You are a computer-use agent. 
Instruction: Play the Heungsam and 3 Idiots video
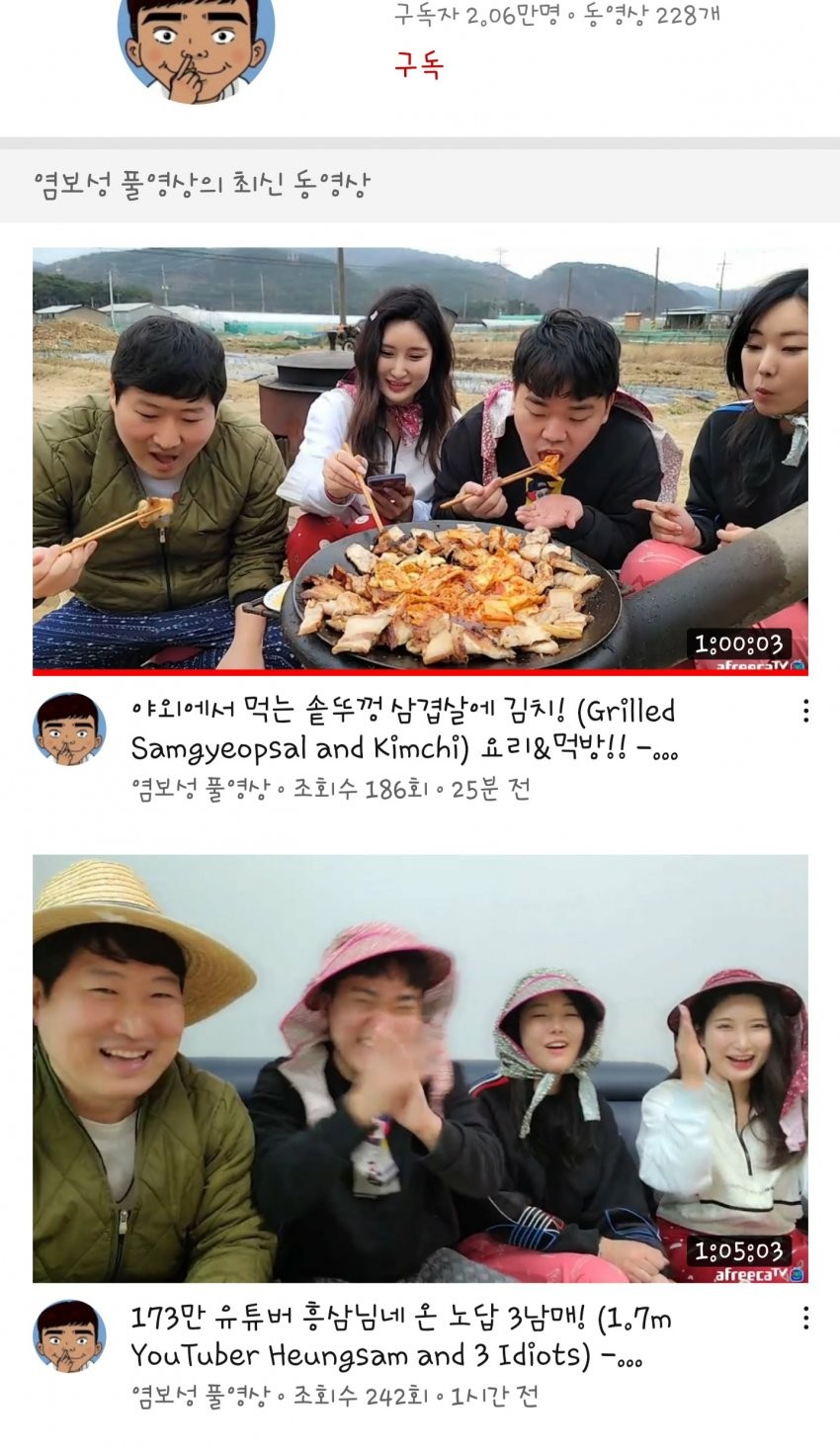coord(420,1068)
